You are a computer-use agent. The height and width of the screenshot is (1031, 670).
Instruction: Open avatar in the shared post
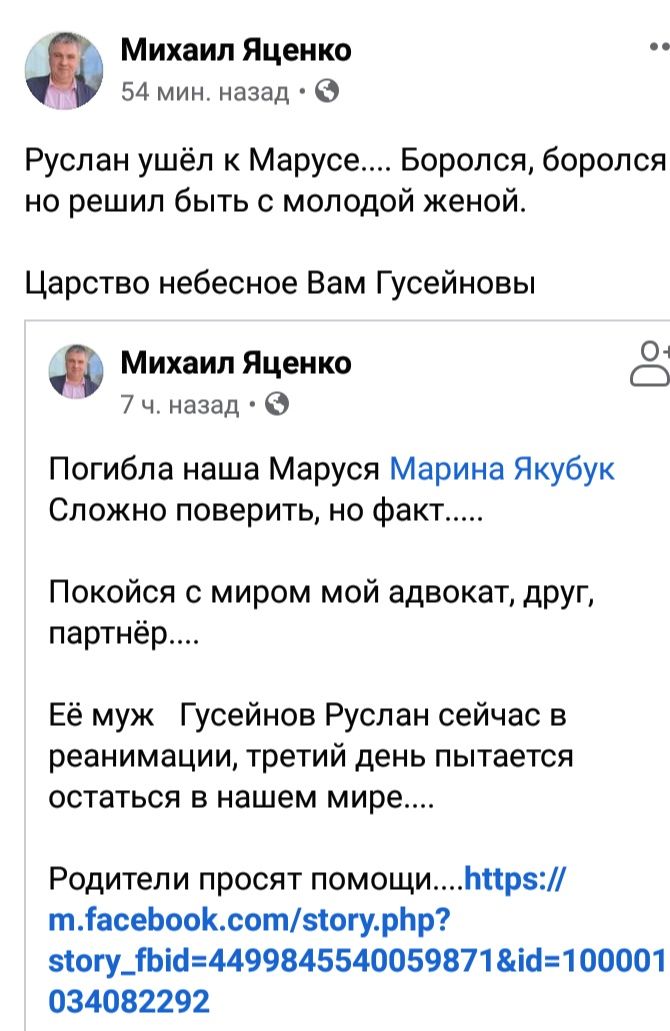(75, 372)
